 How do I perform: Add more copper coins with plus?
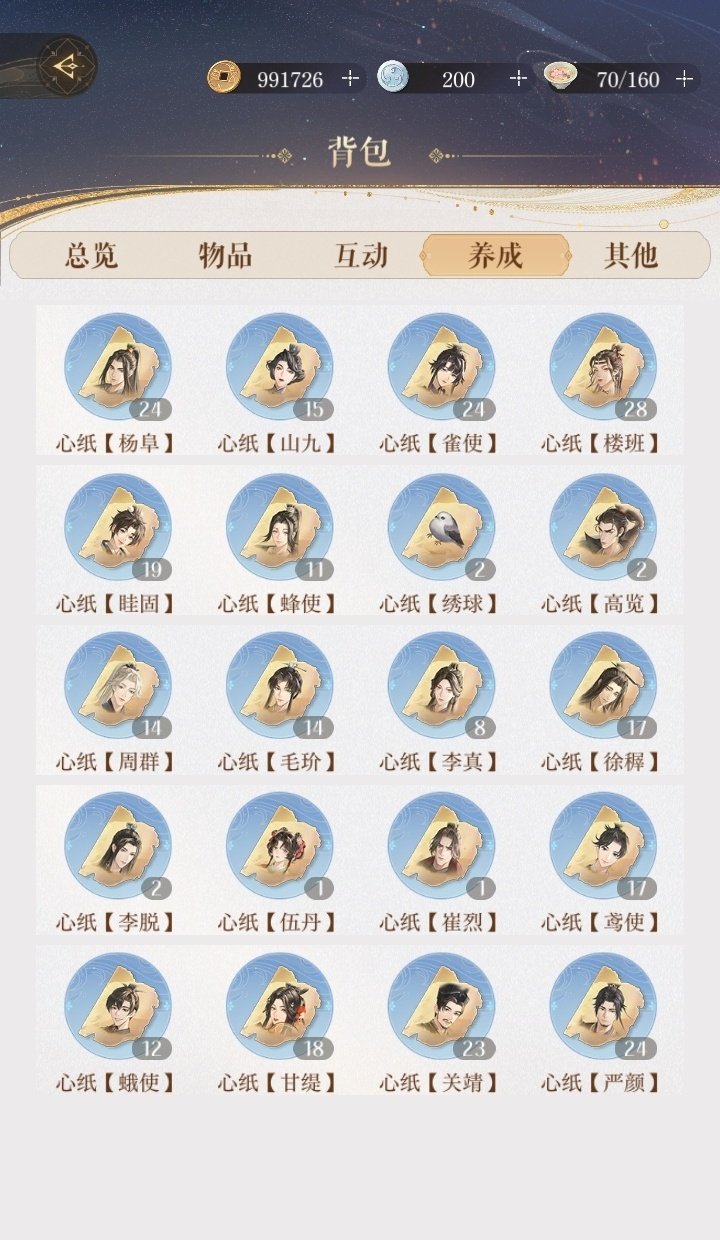[349, 79]
